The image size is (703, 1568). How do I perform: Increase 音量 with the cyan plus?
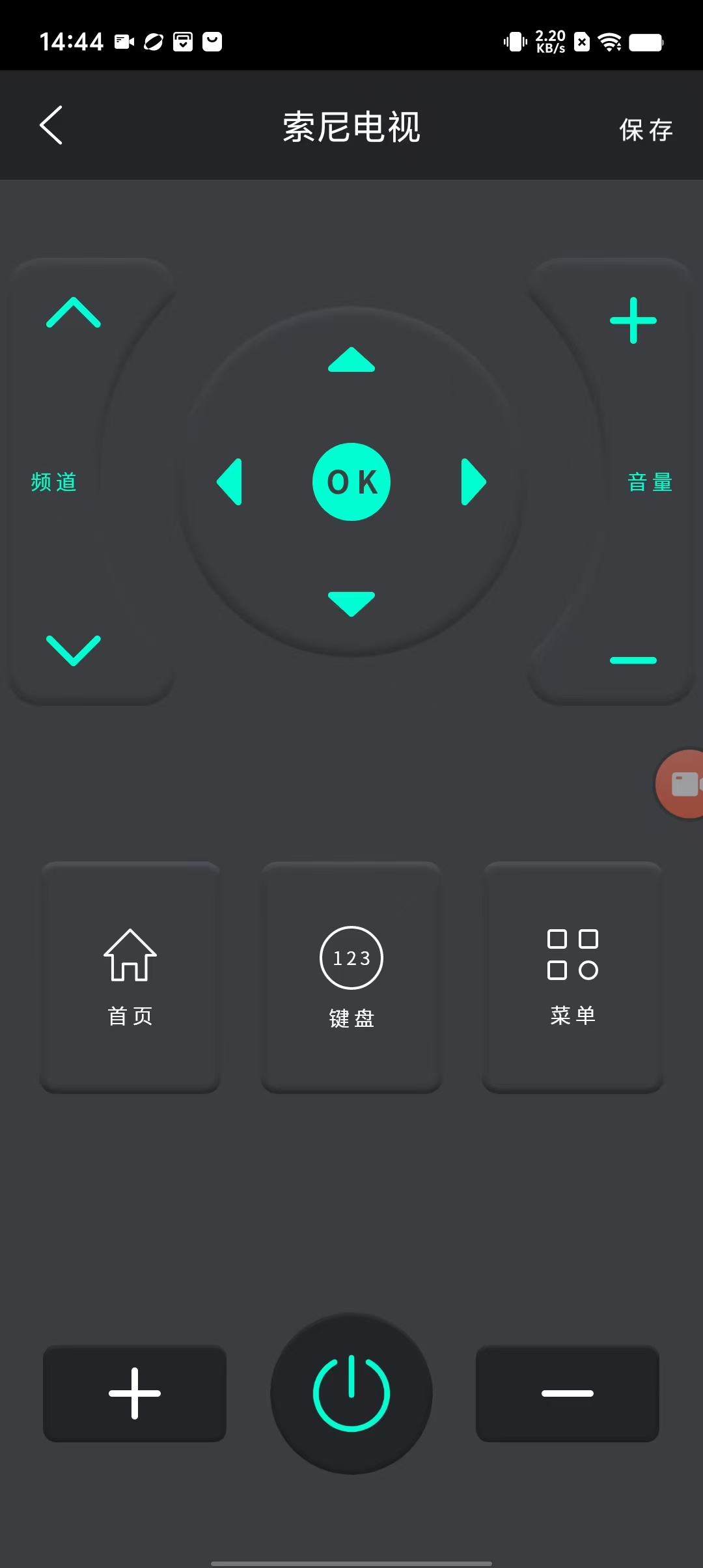click(633, 320)
